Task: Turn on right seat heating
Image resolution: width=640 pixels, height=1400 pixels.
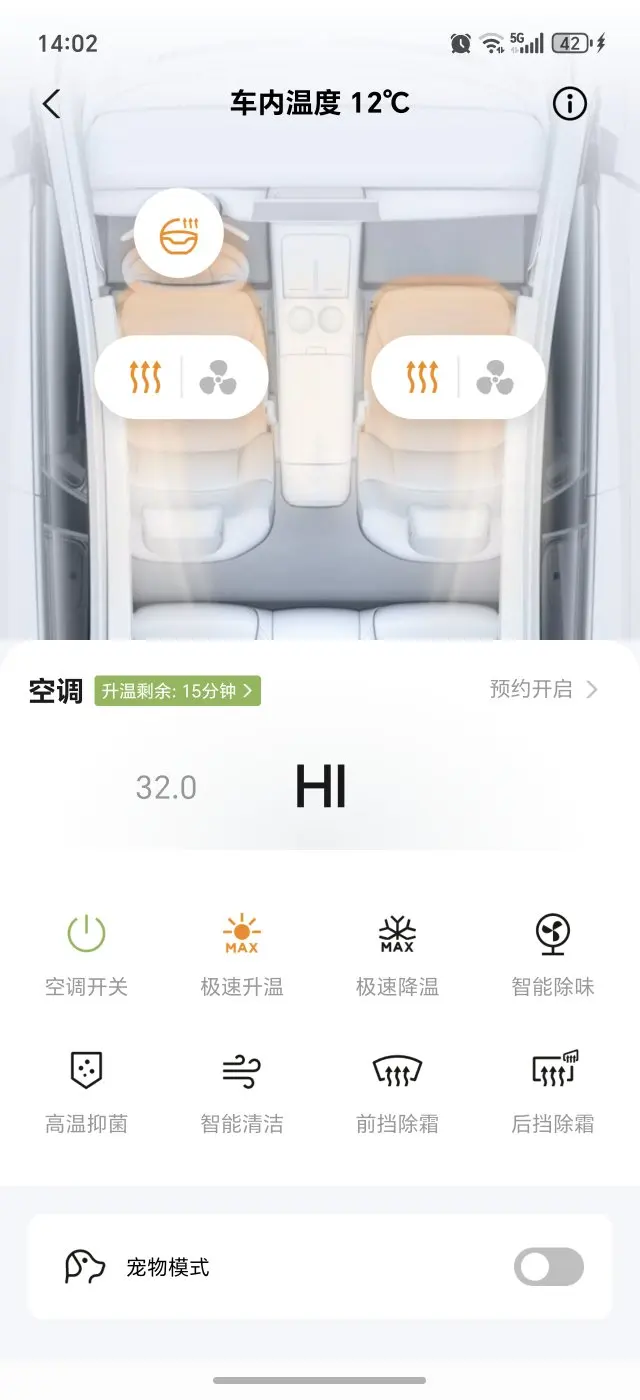Action: (x=422, y=378)
